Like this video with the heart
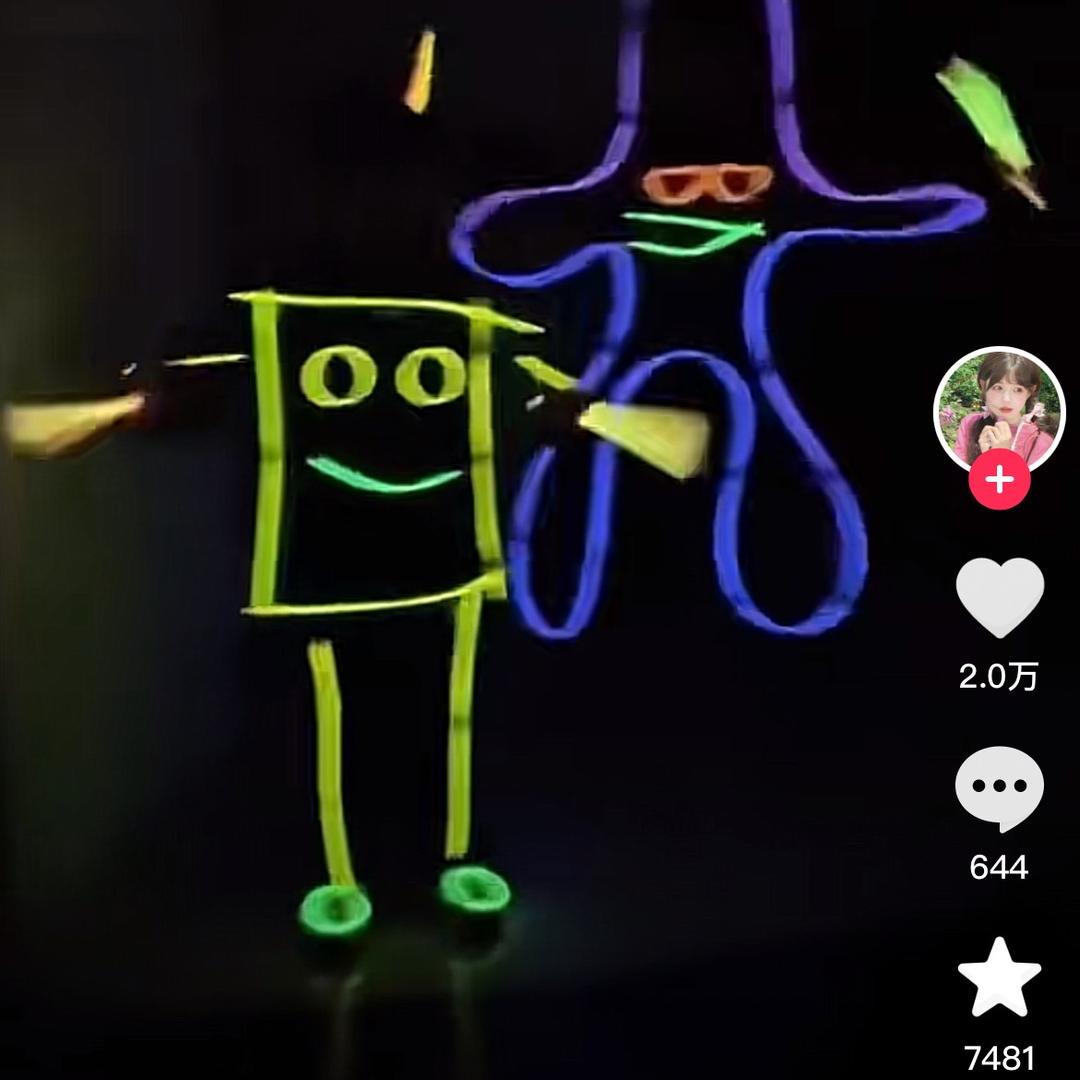This screenshot has height=1080, width=1080. tap(999, 596)
